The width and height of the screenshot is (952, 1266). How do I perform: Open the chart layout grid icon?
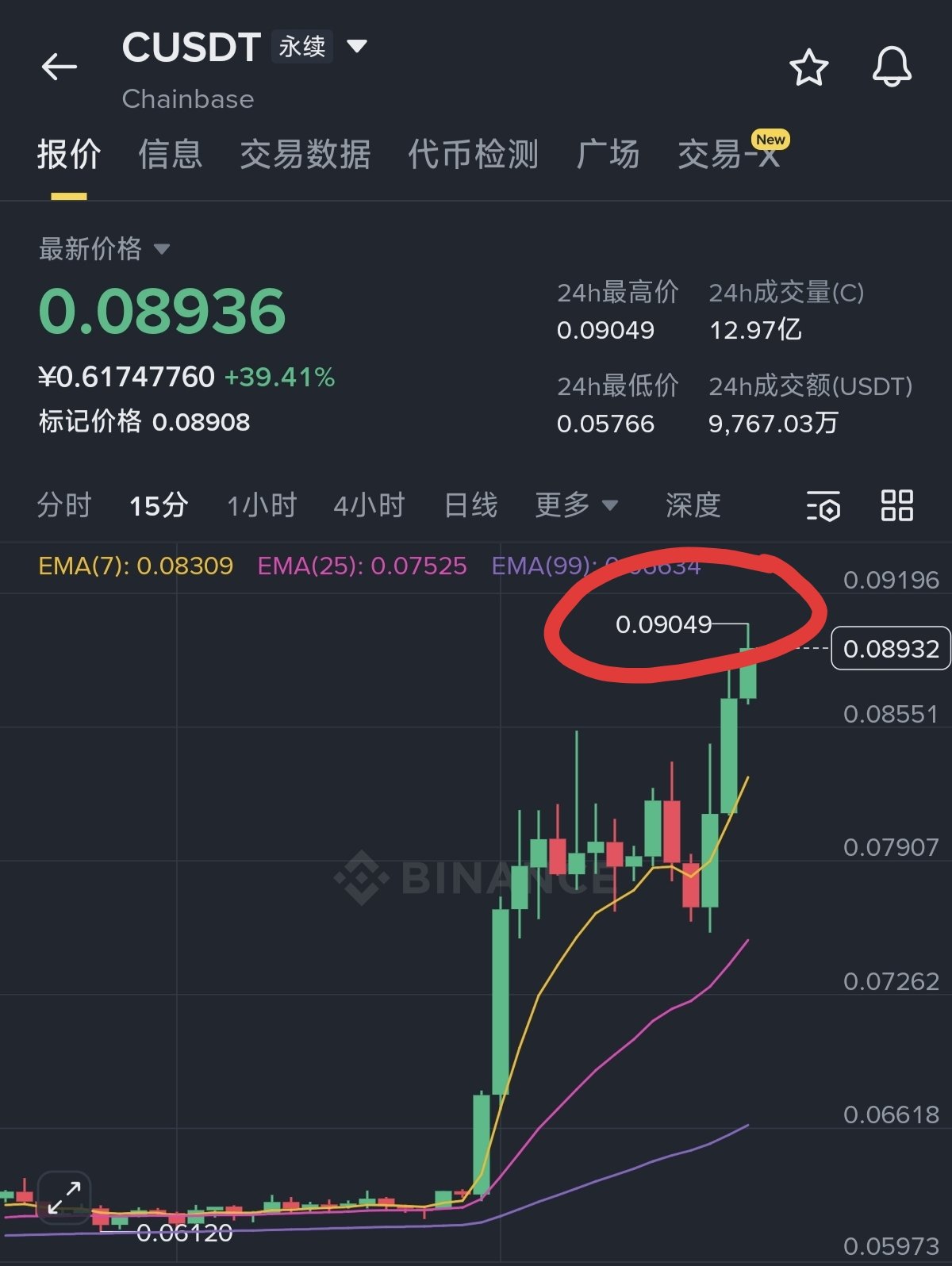pos(897,505)
